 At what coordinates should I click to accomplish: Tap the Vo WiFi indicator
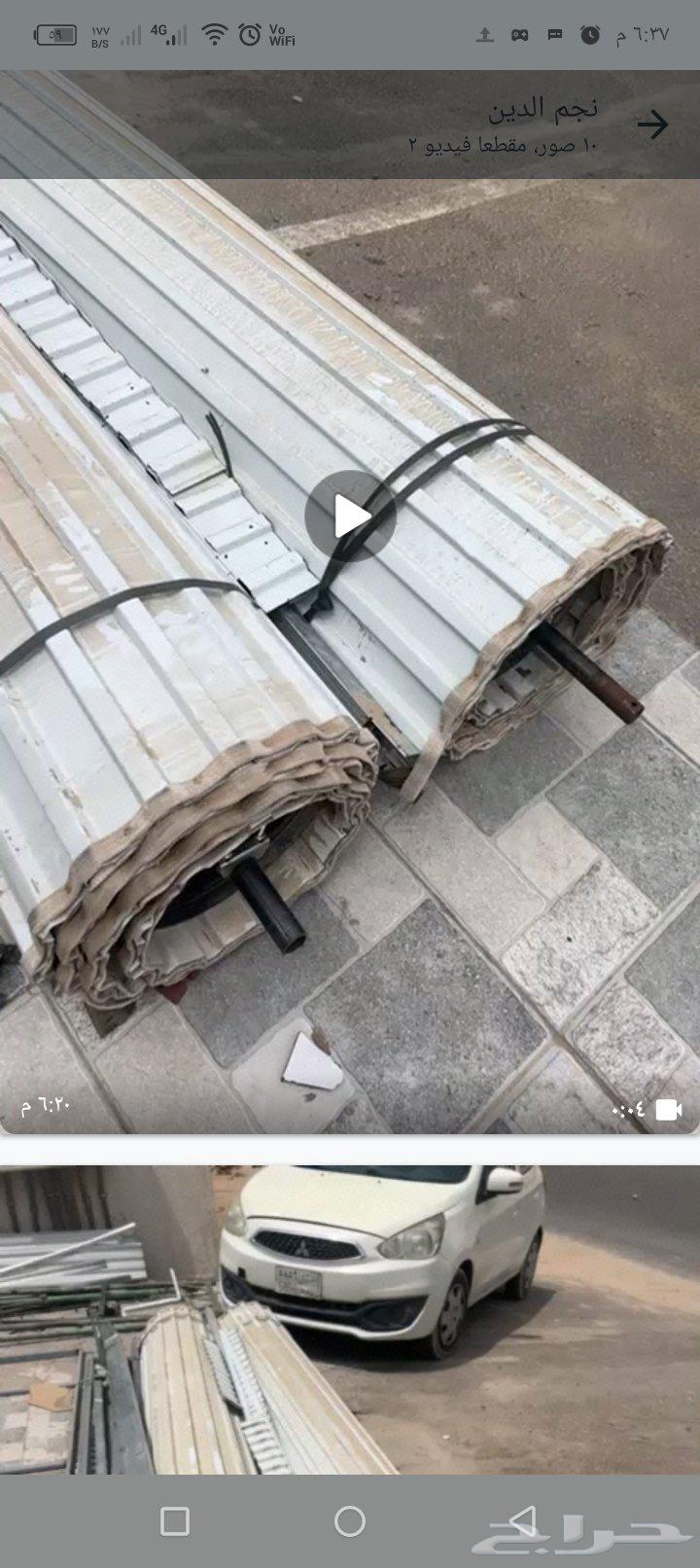(x=282, y=35)
